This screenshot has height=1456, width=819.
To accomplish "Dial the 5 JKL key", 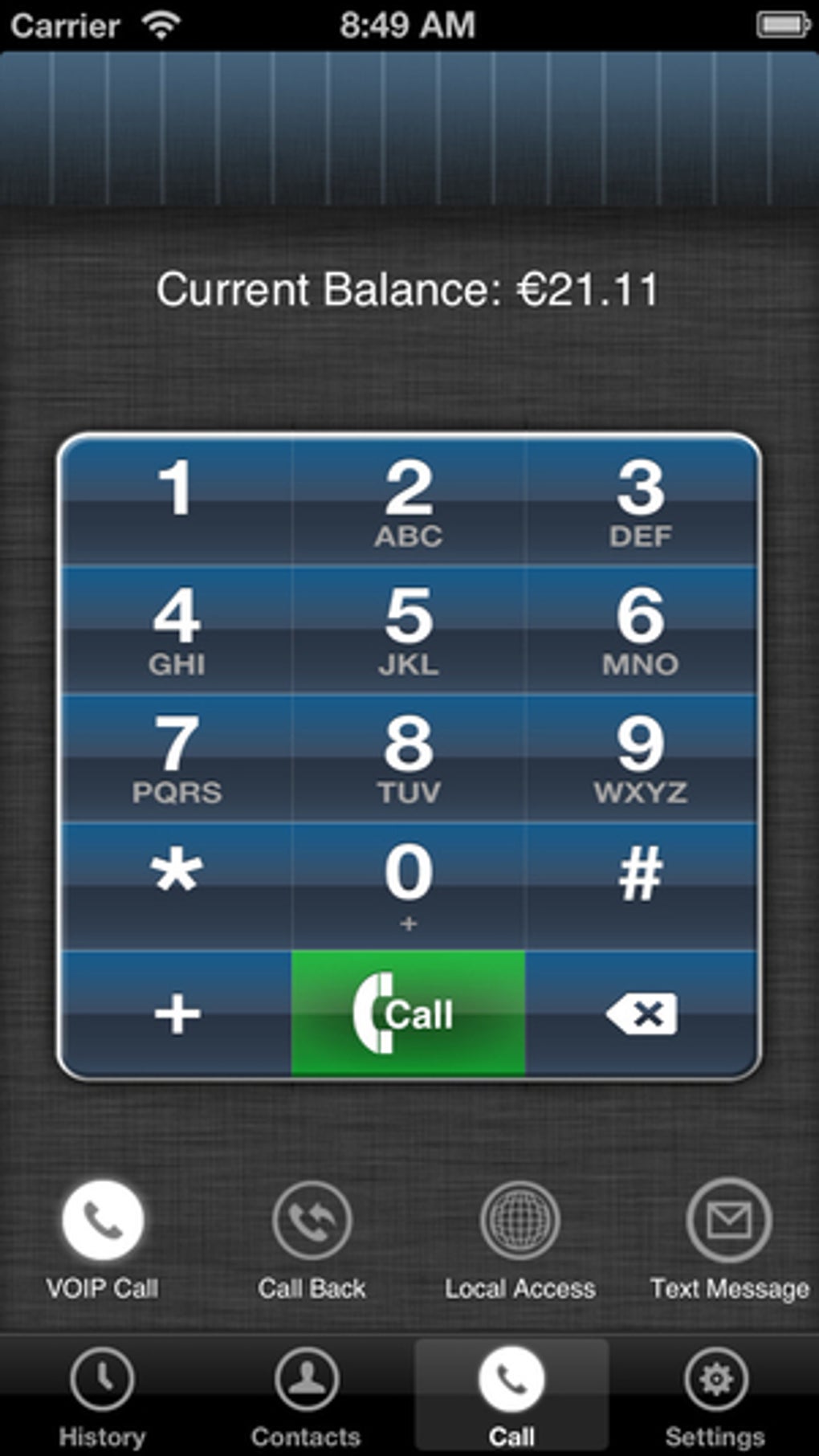I will pos(409,630).
